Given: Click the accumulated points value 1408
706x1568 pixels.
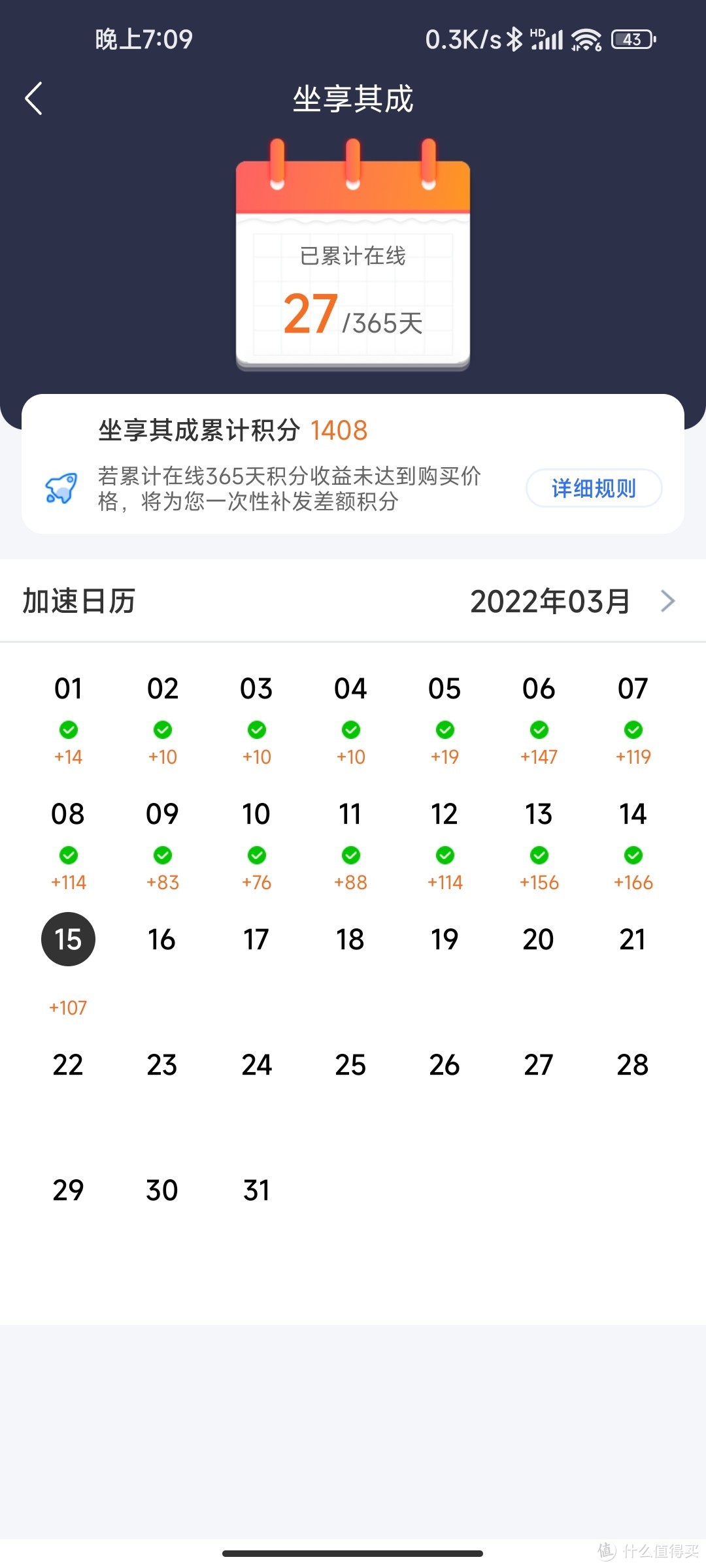Looking at the screenshot, I should (340, 431).
